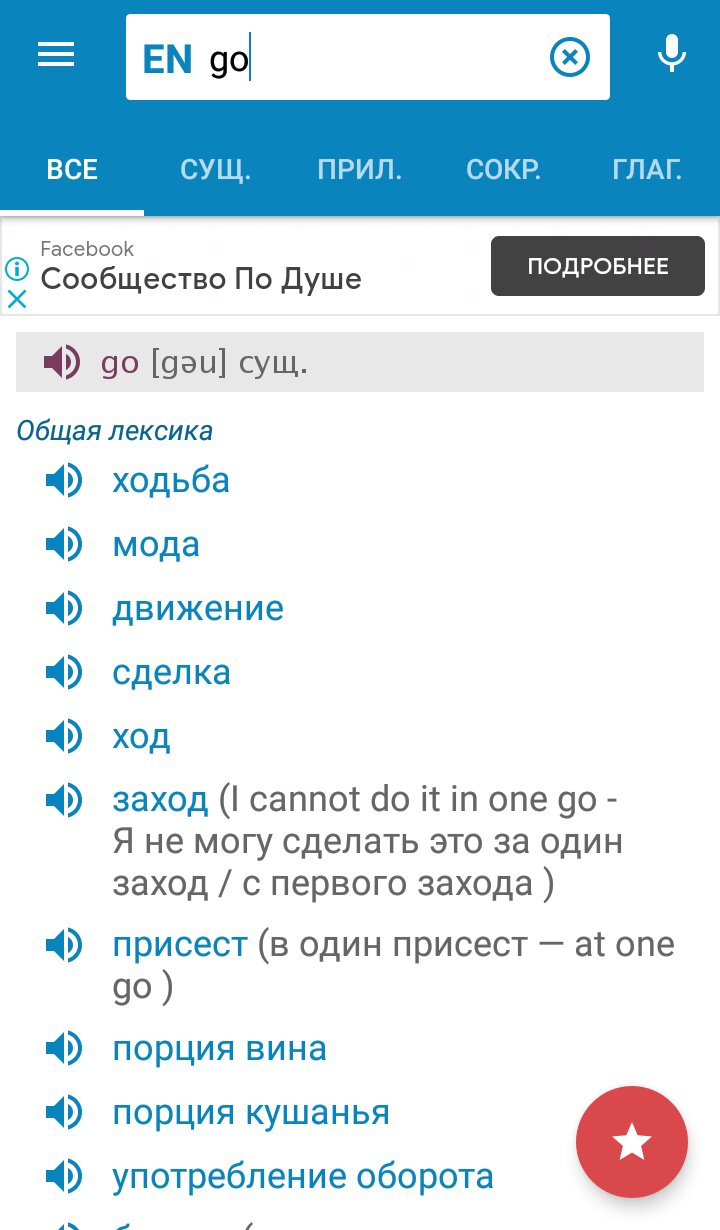Open the translation 'ходьба'
The image size is (720, 1230).
171,481
